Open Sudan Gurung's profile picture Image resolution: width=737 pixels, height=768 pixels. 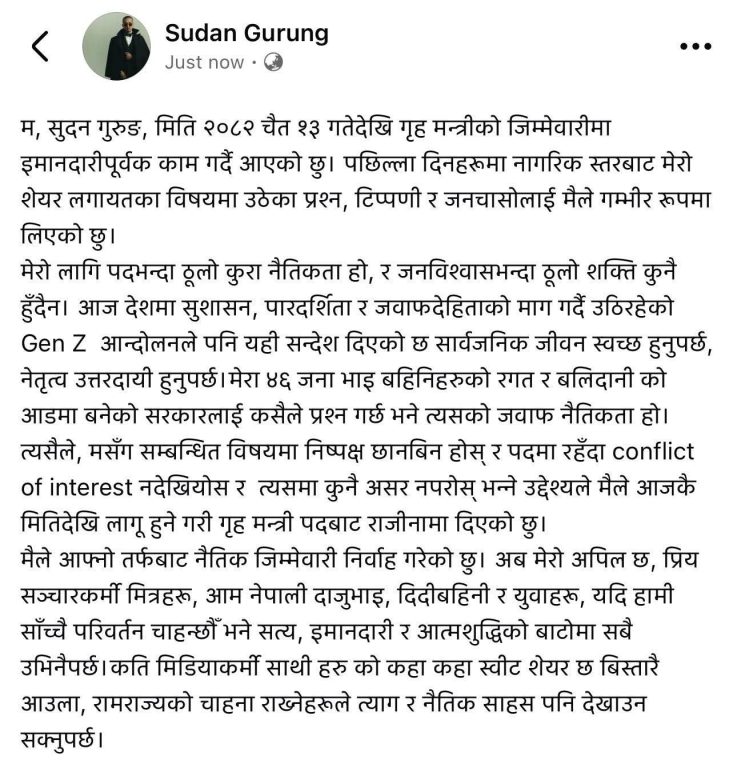(116, 46)
